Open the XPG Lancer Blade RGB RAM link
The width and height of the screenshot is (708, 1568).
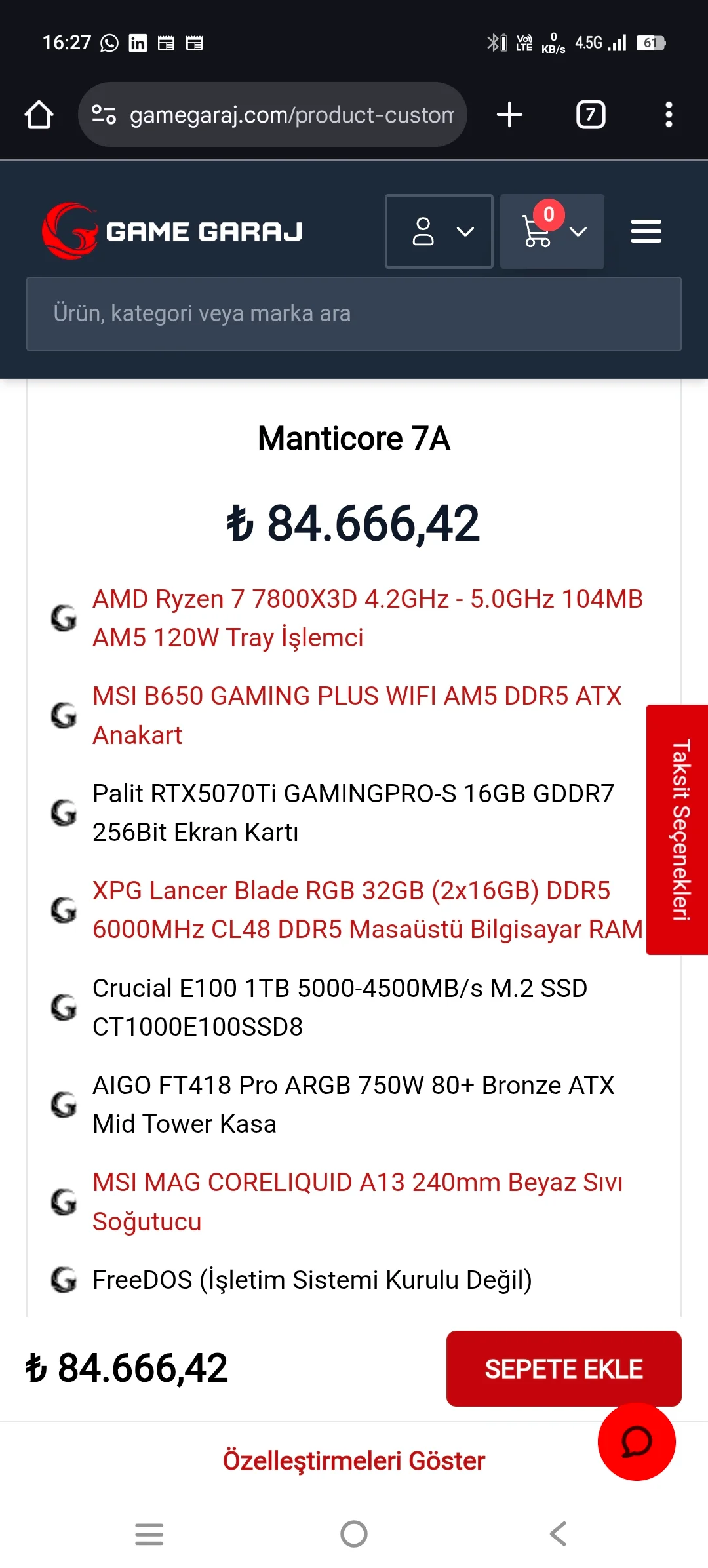[x=367, y=909]
